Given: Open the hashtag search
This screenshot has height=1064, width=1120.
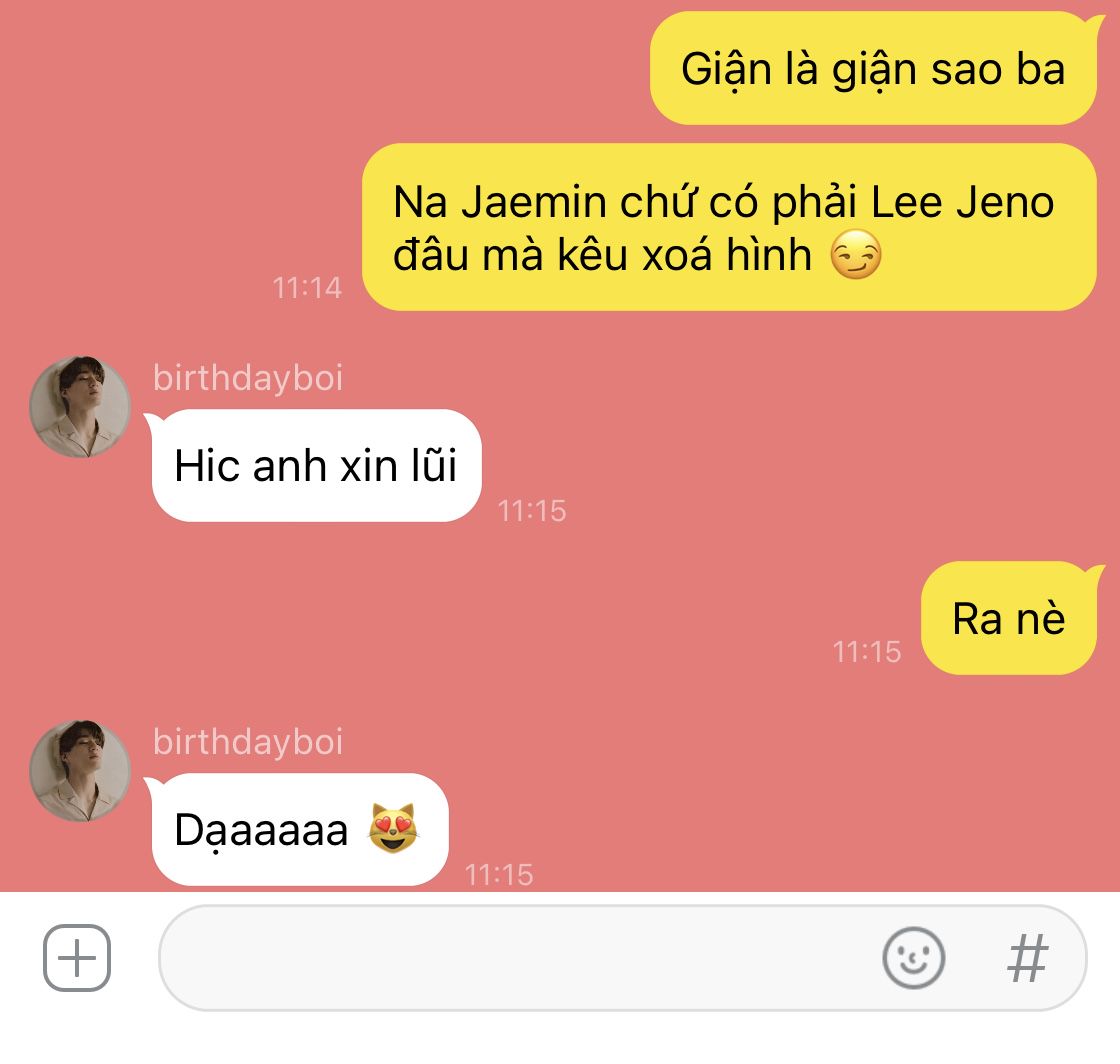Looking at the screenshot, I should click(x=1026, y=958).
